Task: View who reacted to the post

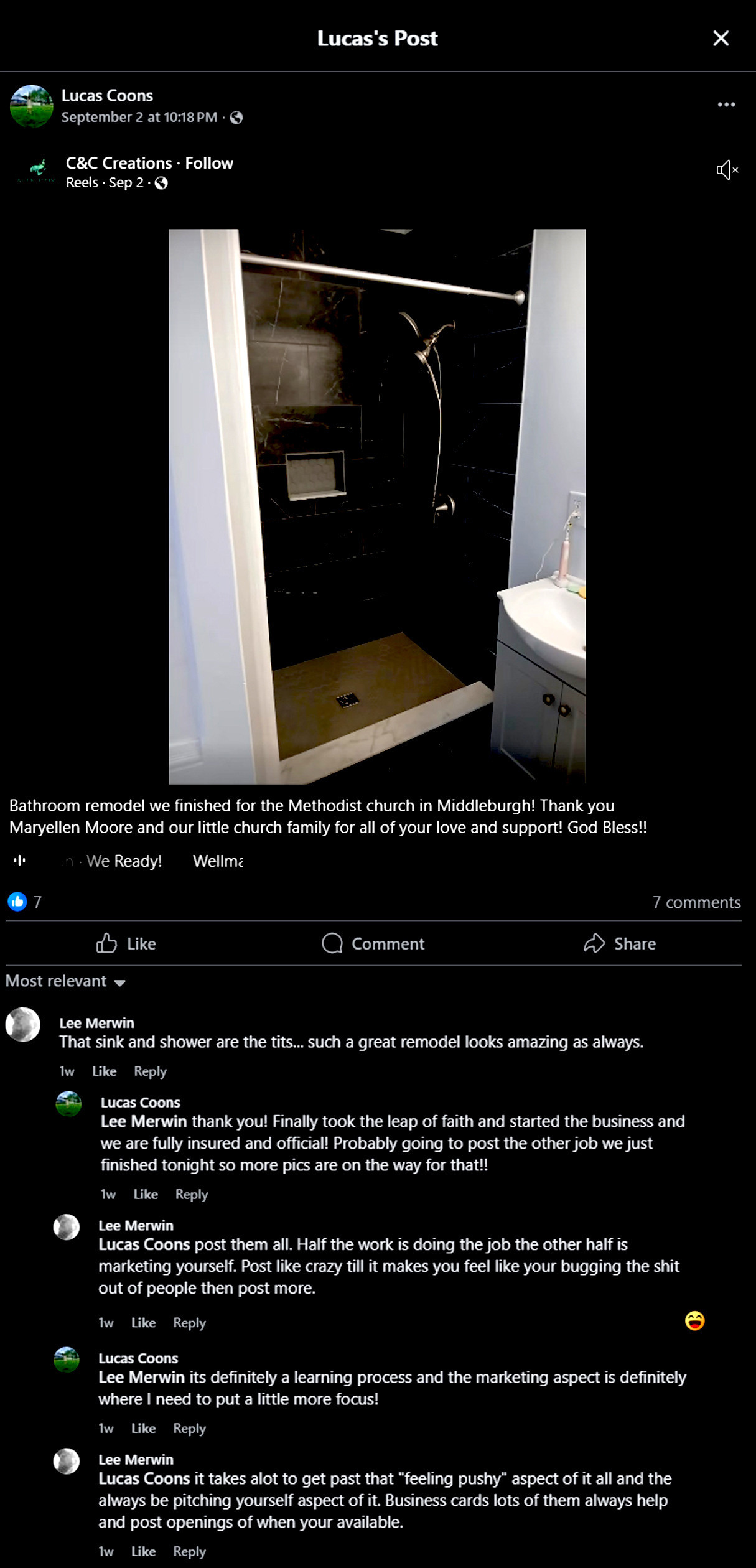Action: (x=25, y=902)
